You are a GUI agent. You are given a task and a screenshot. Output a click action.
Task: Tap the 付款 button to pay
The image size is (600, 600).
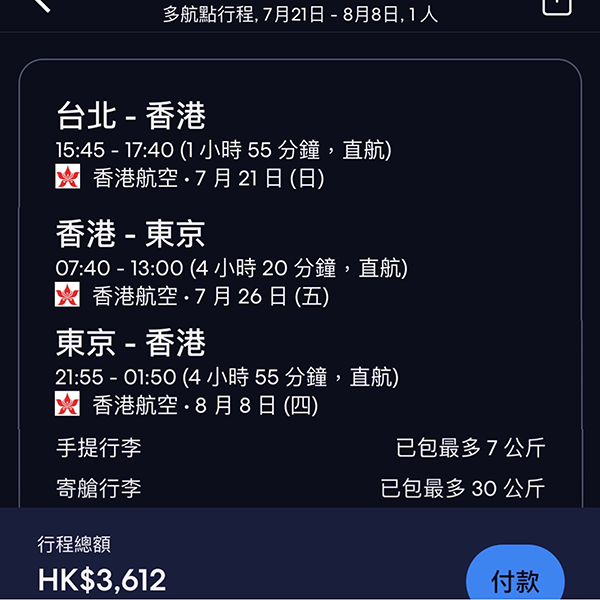(x=515, y=577)
